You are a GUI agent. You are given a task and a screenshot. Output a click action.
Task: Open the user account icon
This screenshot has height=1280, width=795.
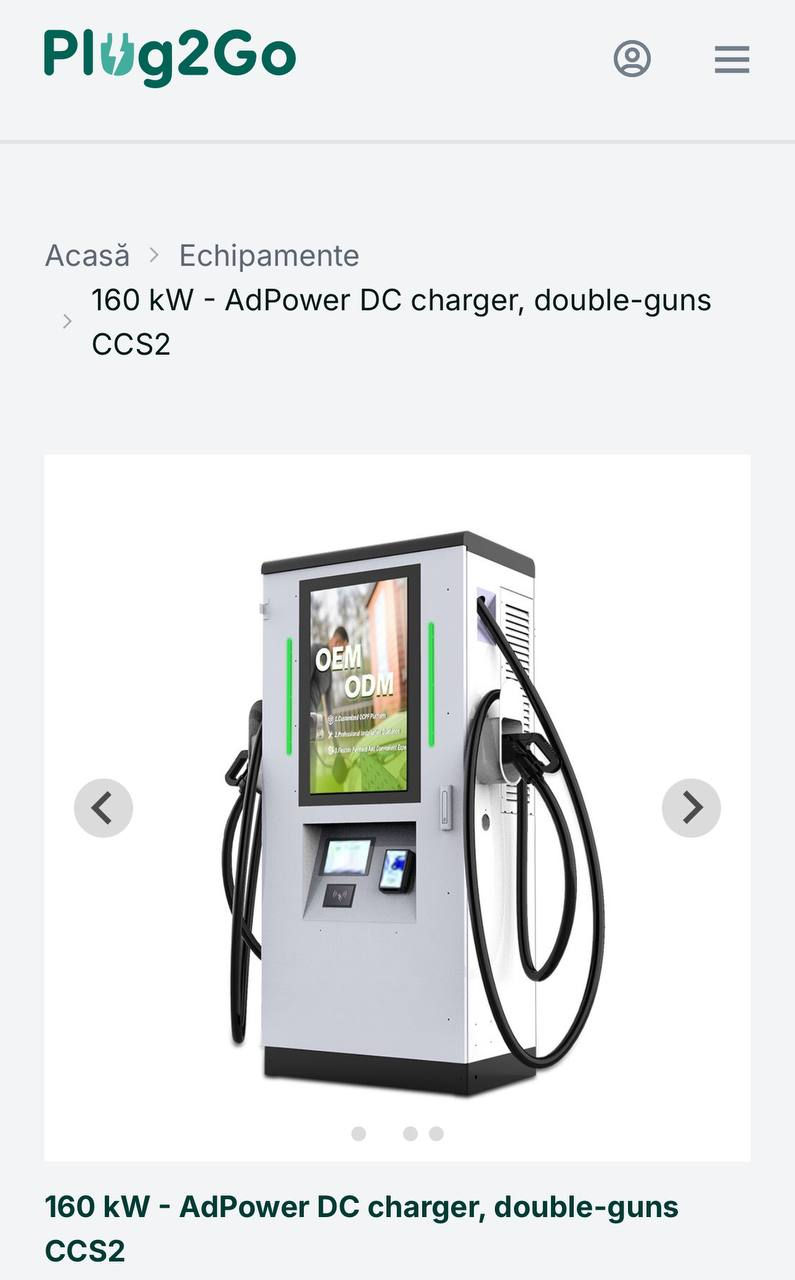(x=632, y=59)
